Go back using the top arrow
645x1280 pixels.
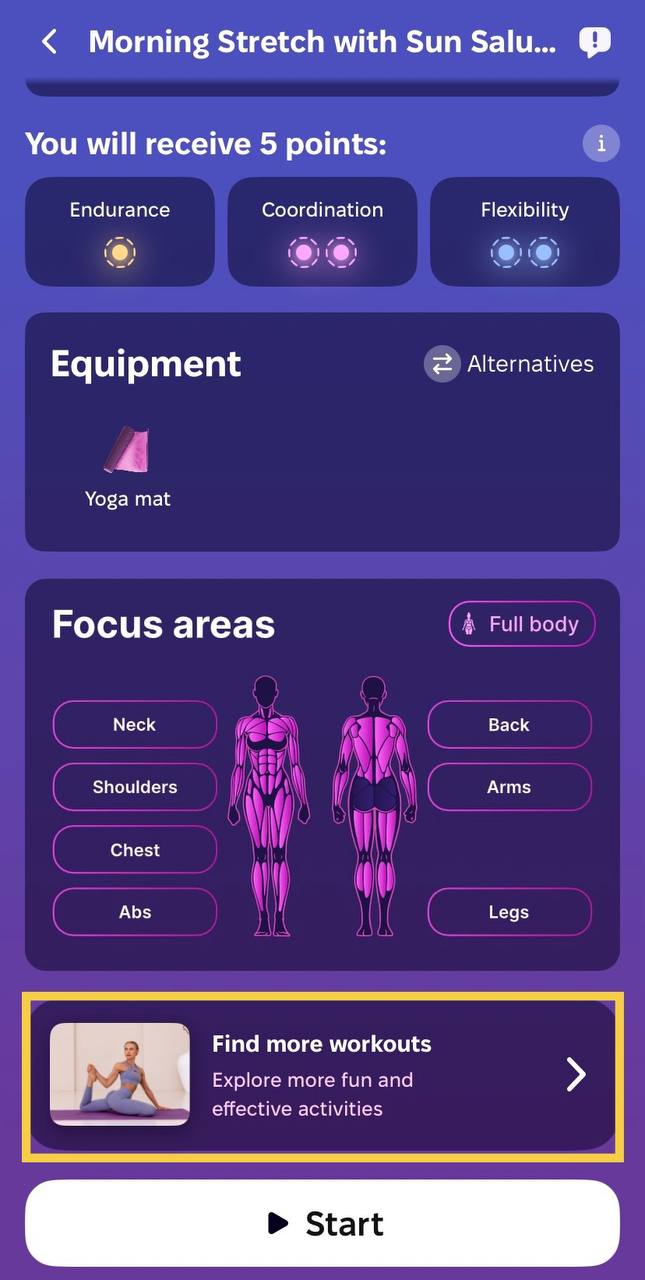click(49, 42)
